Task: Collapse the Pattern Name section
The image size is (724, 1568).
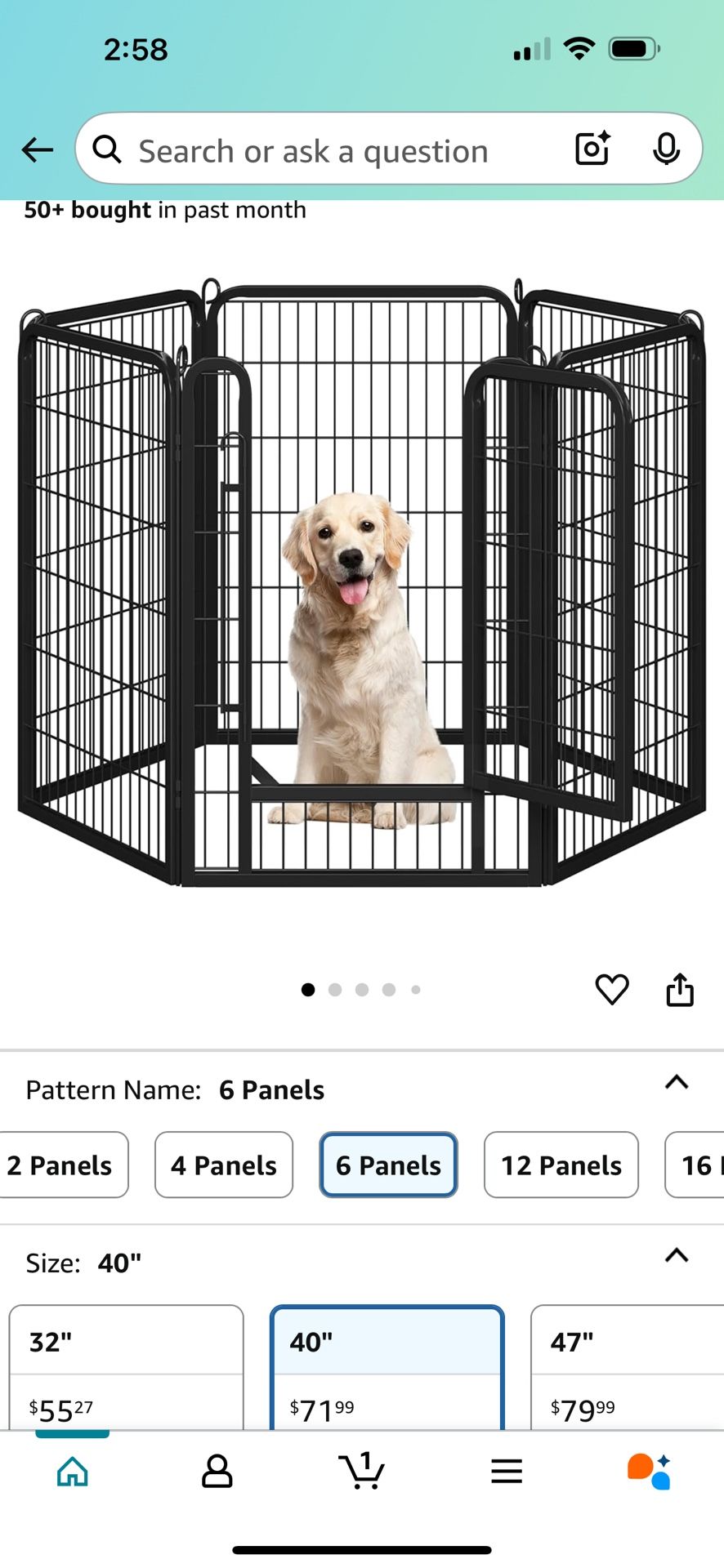Action: [676, 1082]
